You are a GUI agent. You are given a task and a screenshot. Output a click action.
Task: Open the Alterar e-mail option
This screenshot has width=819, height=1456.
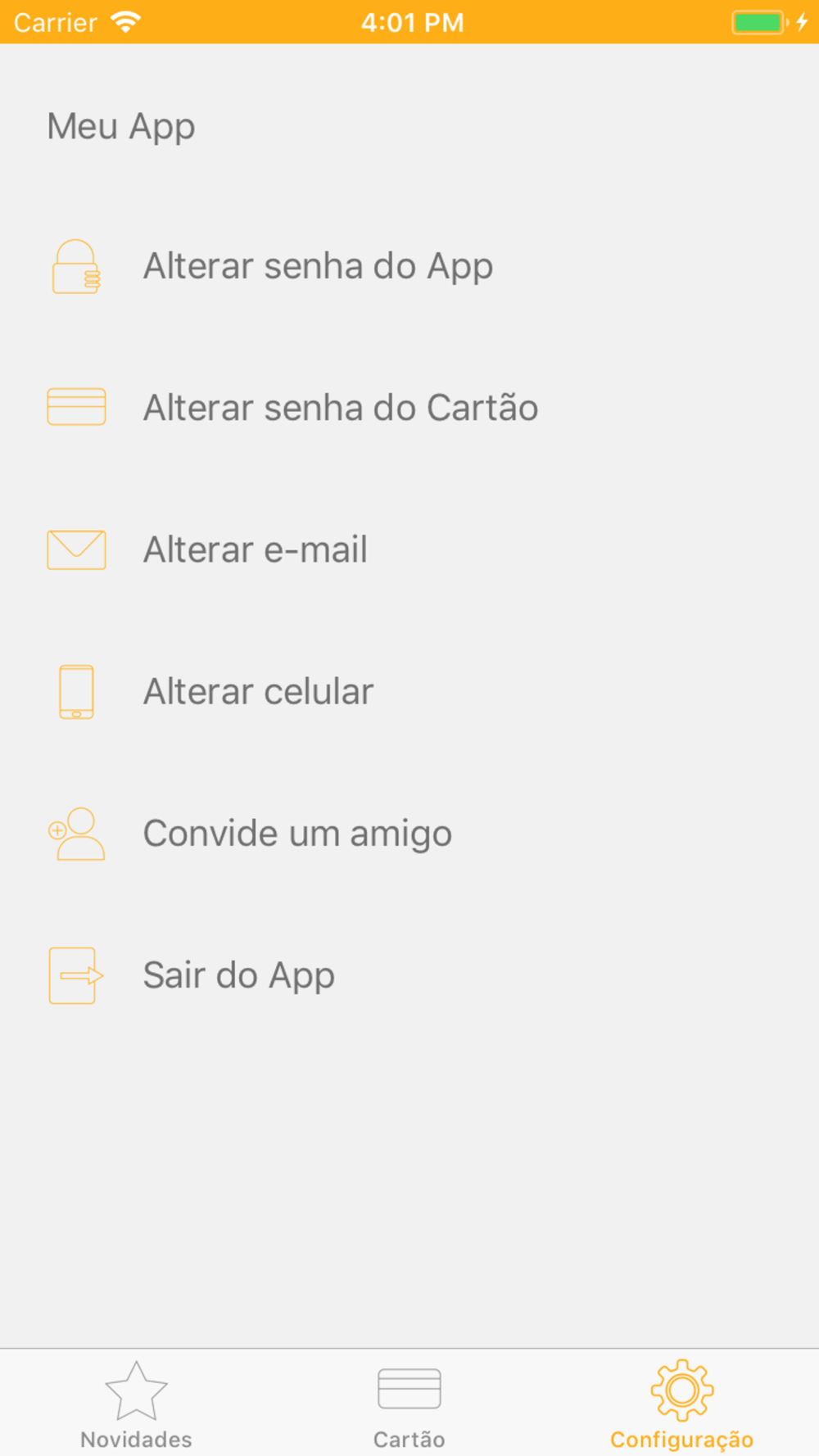[x=409, y=549]
